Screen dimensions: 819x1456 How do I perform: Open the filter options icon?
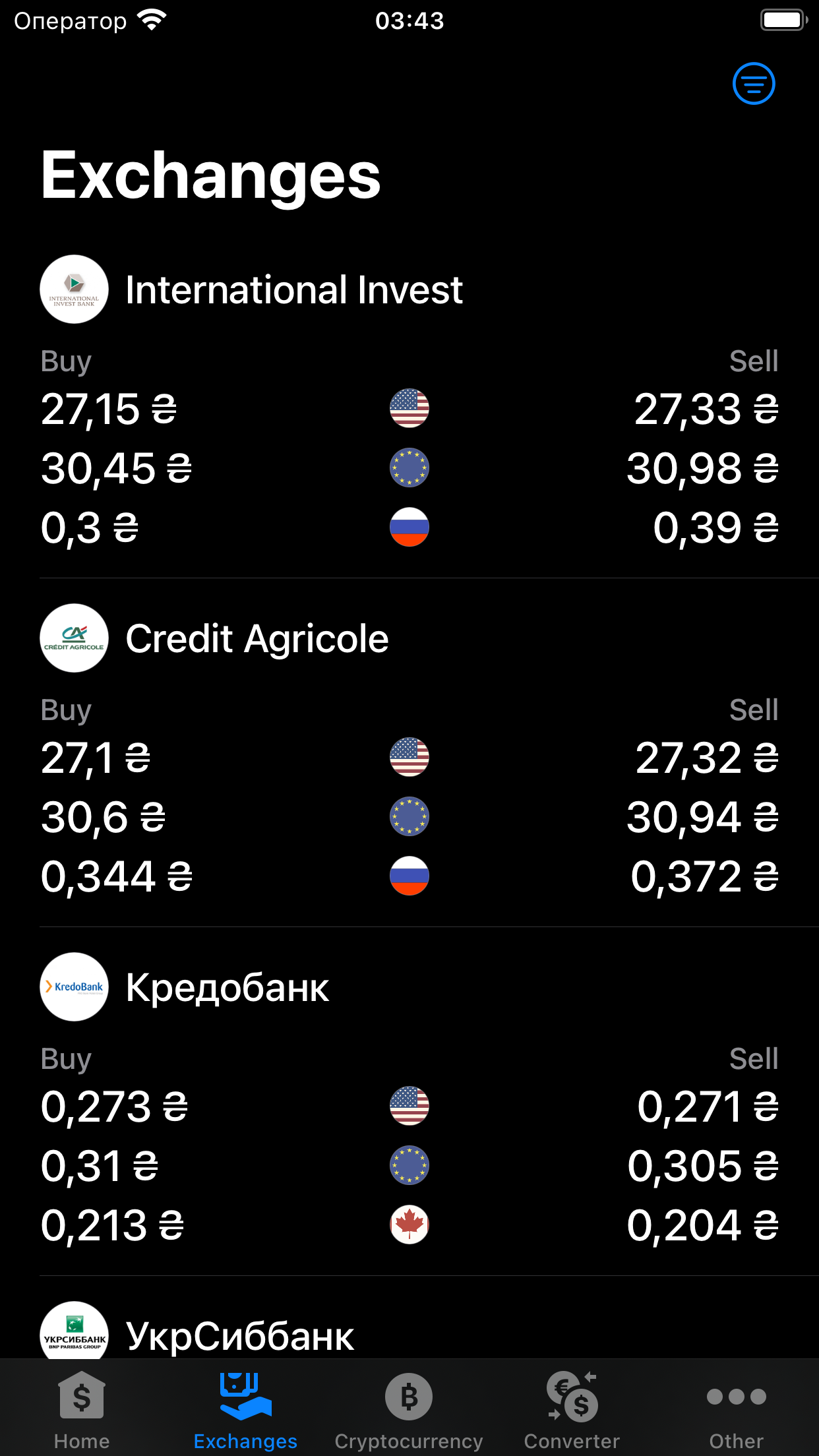click(x=754, y=83)
